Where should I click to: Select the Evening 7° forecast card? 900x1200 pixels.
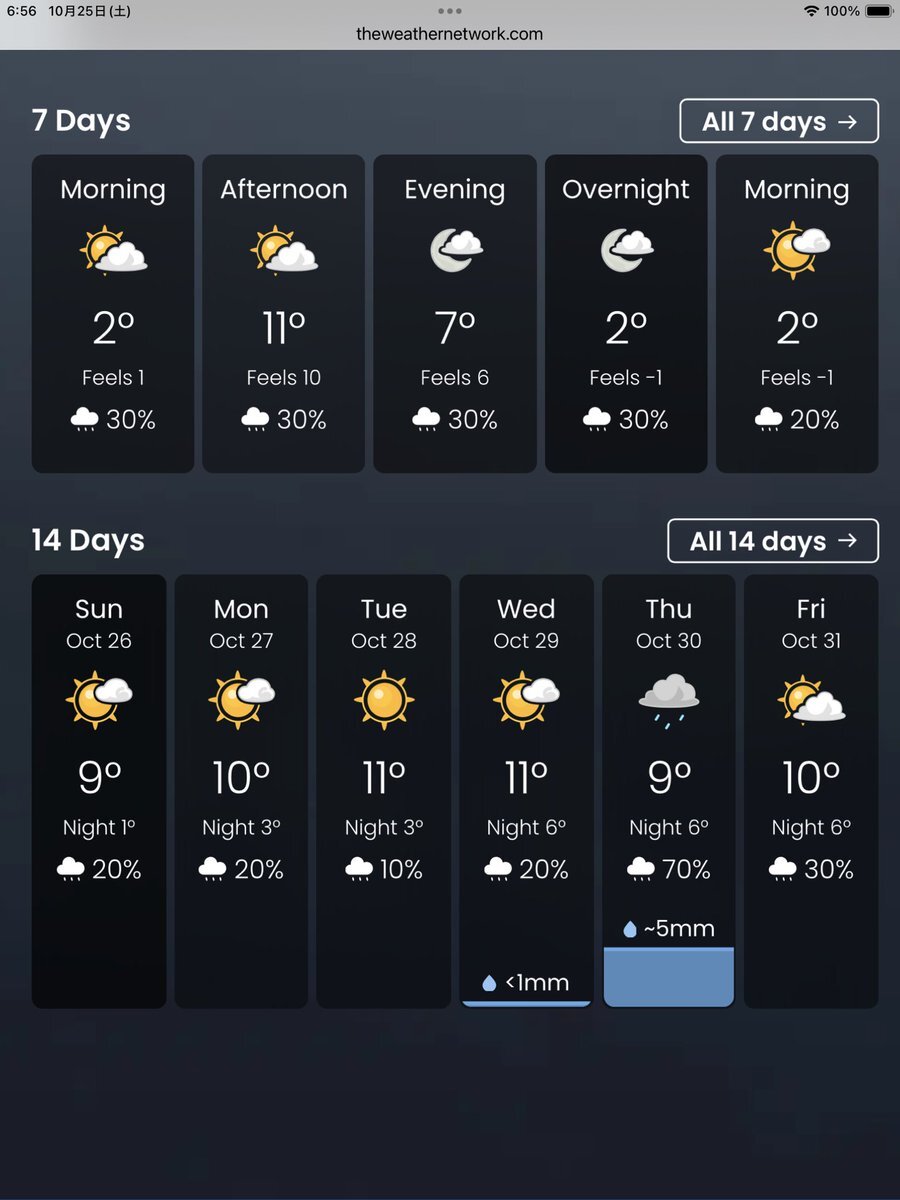[455, 313]
